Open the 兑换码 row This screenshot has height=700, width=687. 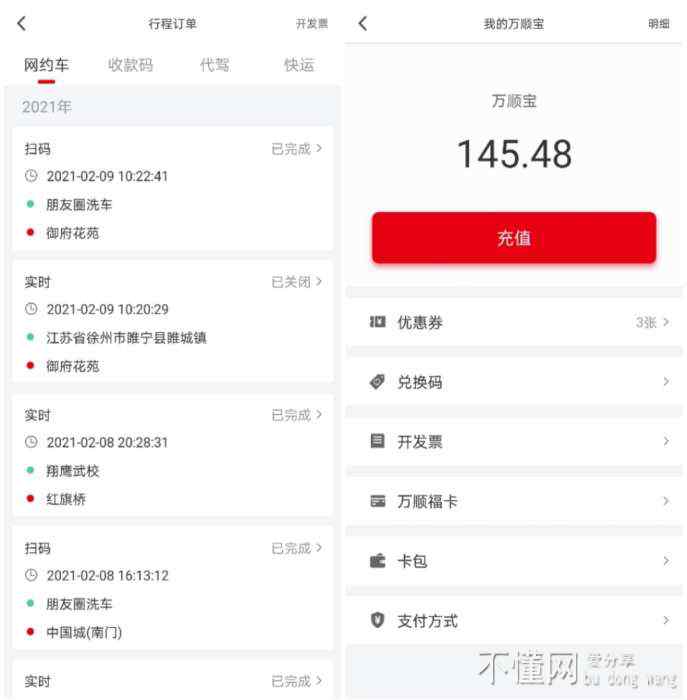click(514, 382)
